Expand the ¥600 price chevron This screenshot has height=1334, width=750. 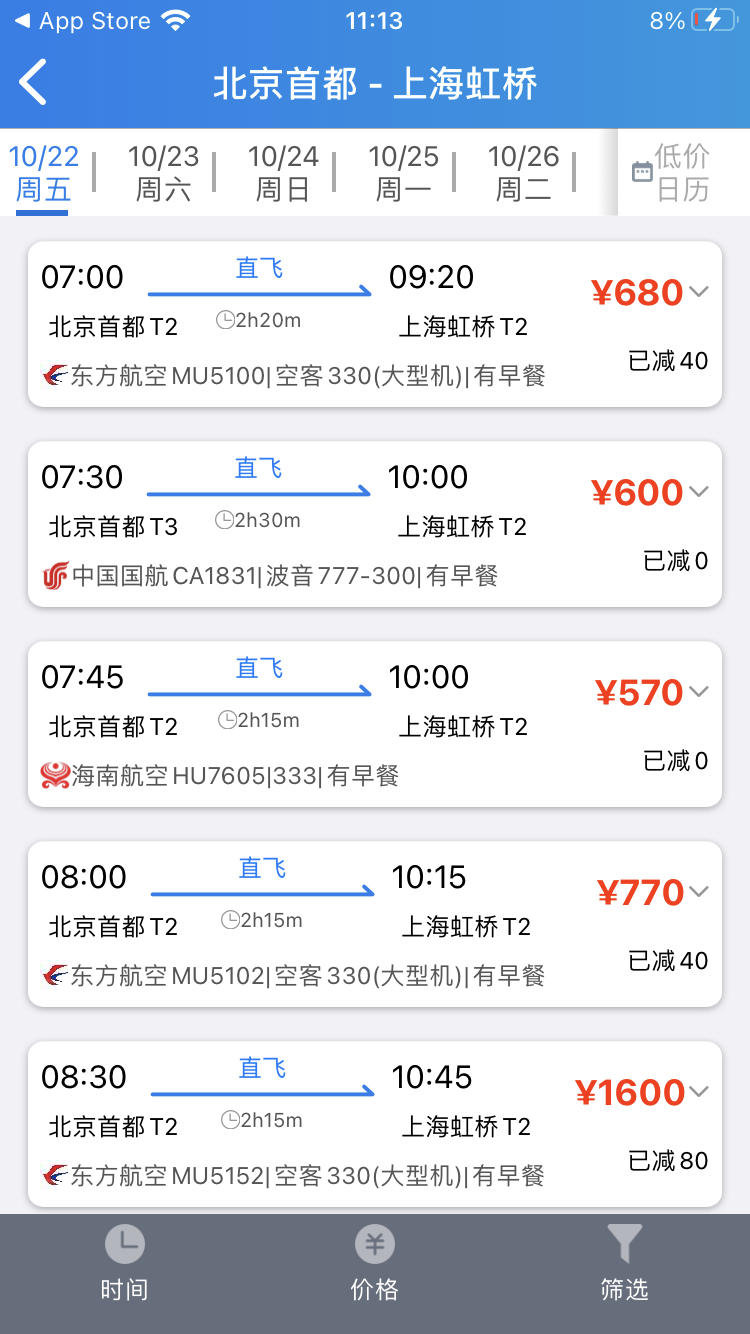(699, 492)
